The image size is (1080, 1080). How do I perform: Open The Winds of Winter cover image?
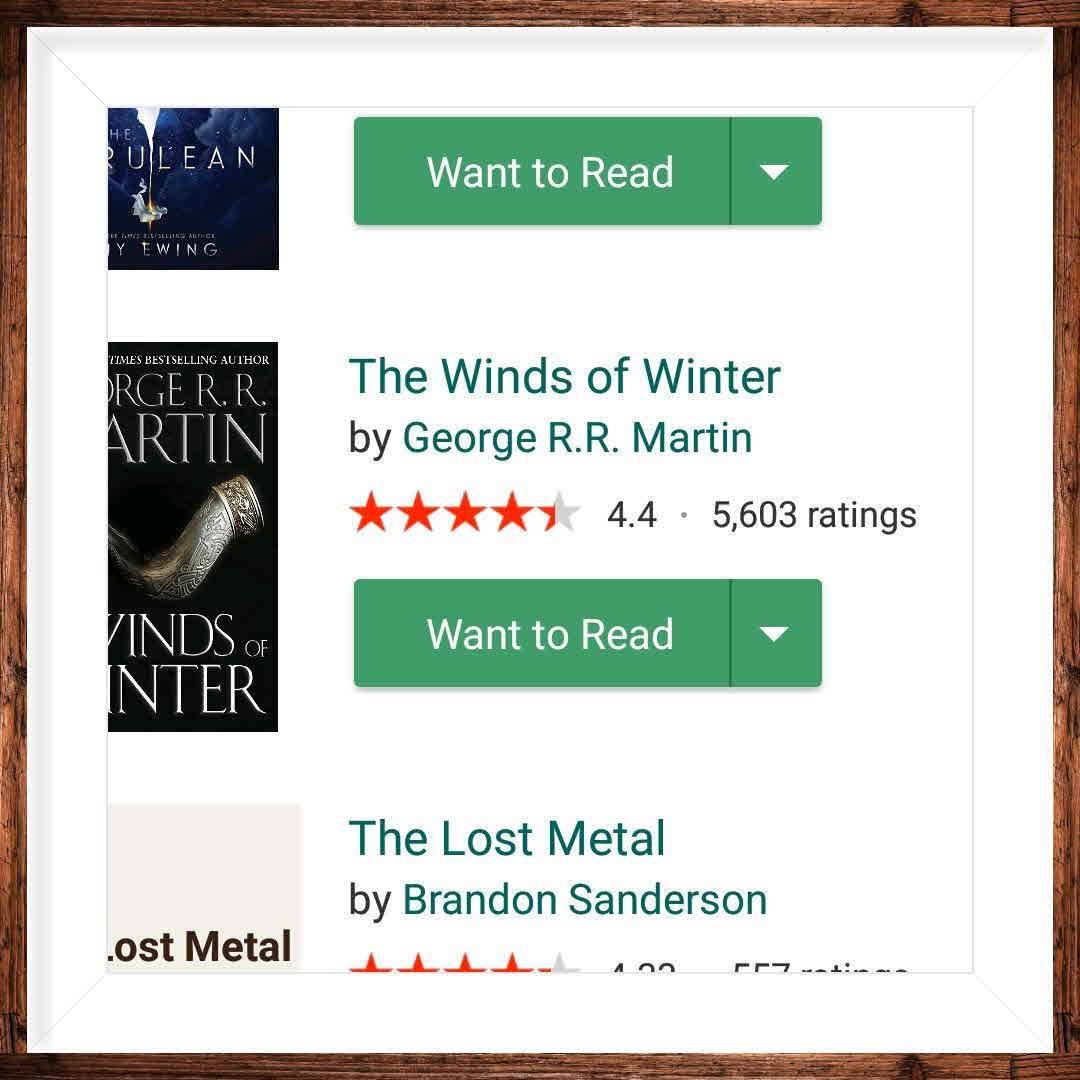point(193,537)
